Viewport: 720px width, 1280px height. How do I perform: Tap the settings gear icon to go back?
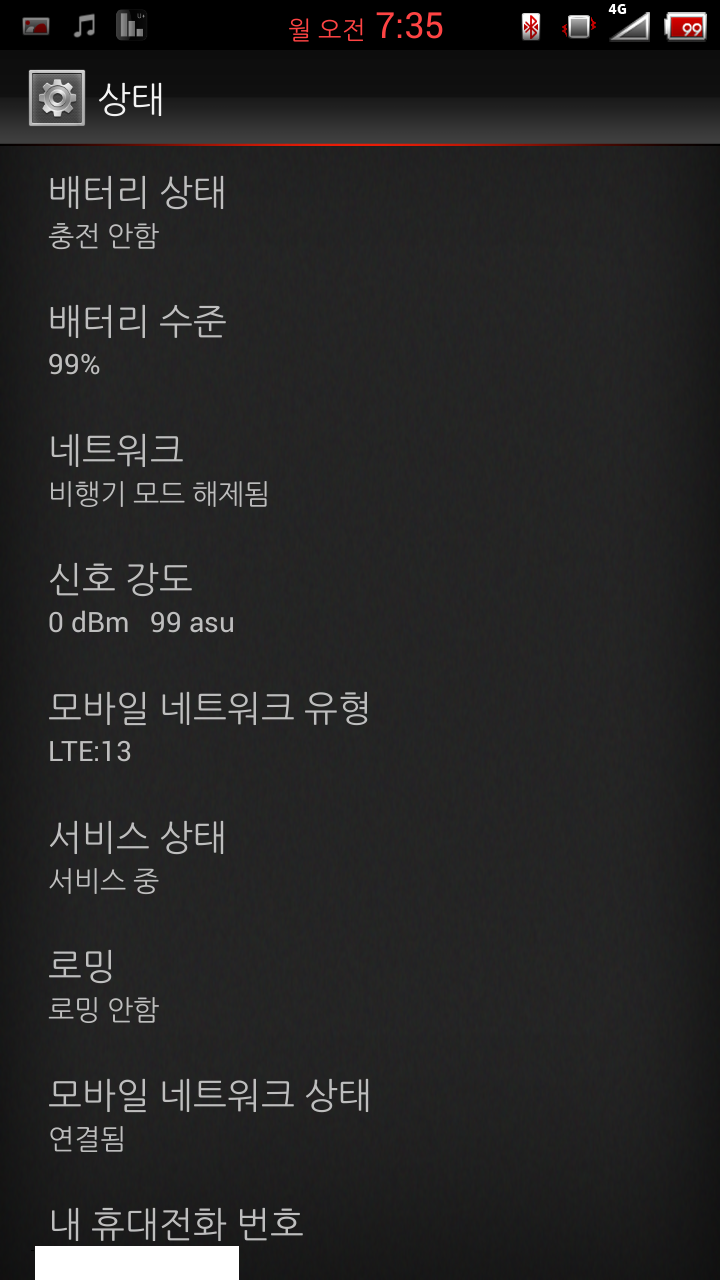coord(57,98)
